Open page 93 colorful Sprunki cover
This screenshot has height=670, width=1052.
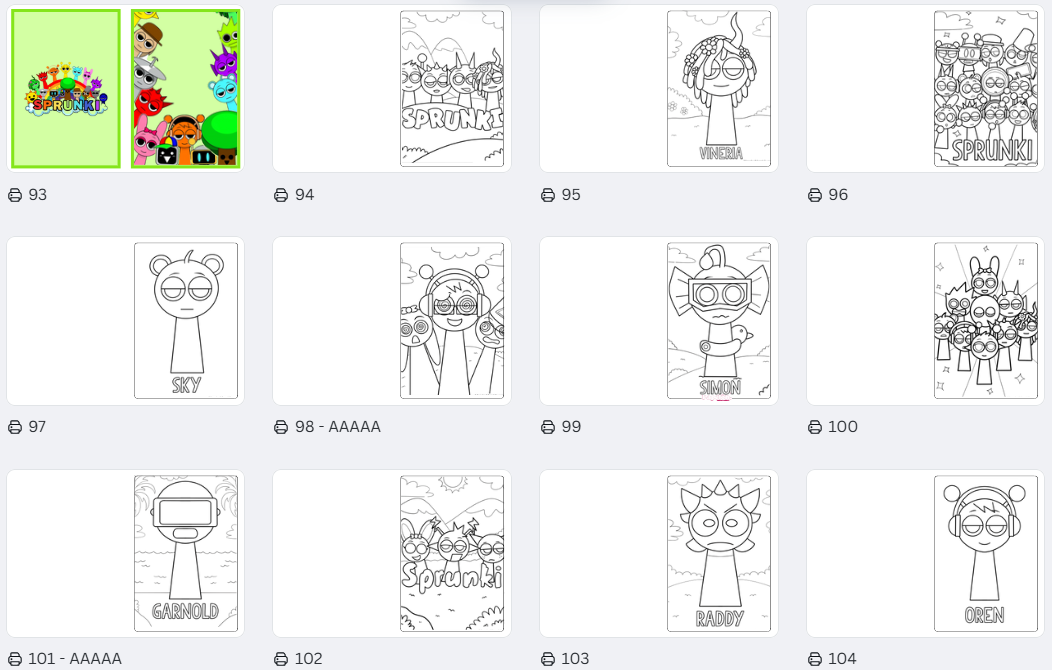click(125, 89)
